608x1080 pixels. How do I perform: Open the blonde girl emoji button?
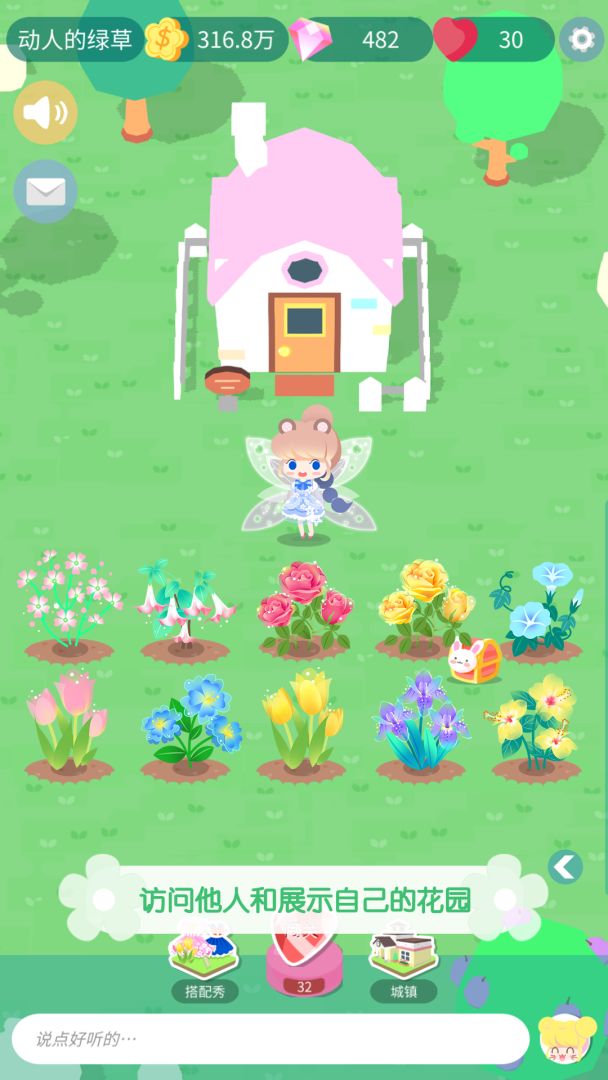565,1037
